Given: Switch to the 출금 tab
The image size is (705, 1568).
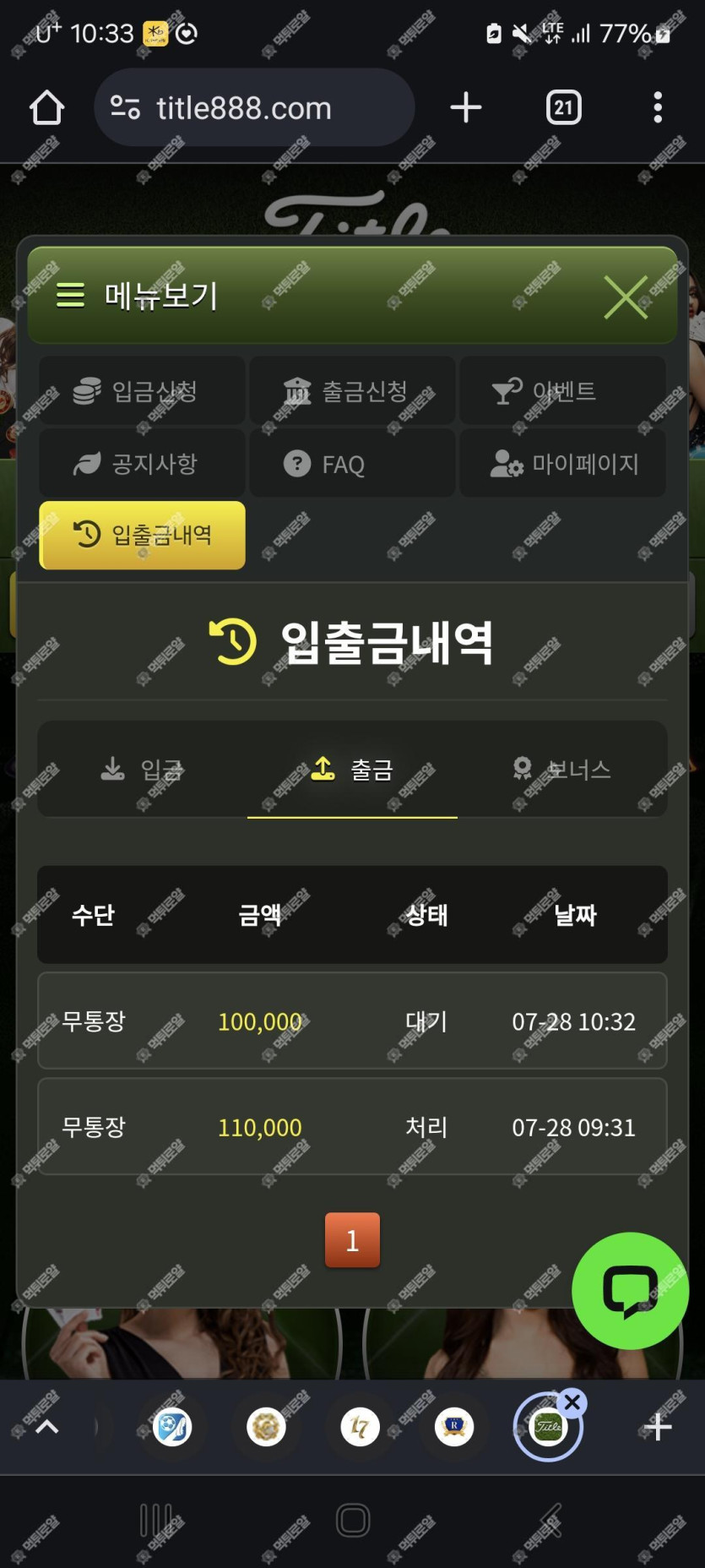Looking at the screenshot, I should 352,769.
